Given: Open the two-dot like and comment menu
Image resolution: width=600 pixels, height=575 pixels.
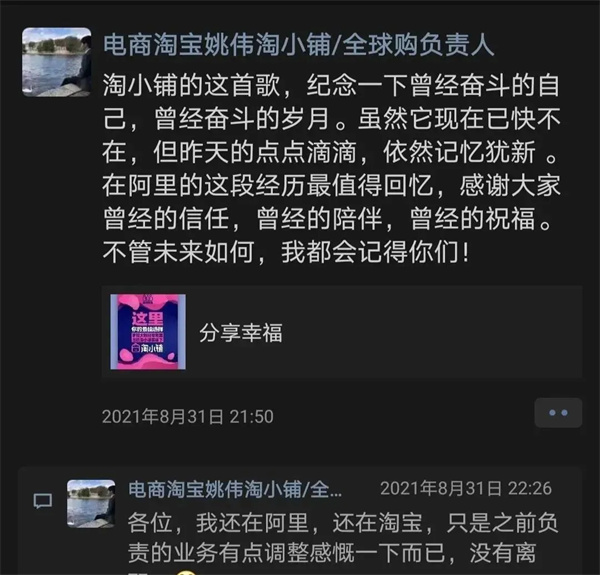Looking at the screenshot, I should (557, 412).
